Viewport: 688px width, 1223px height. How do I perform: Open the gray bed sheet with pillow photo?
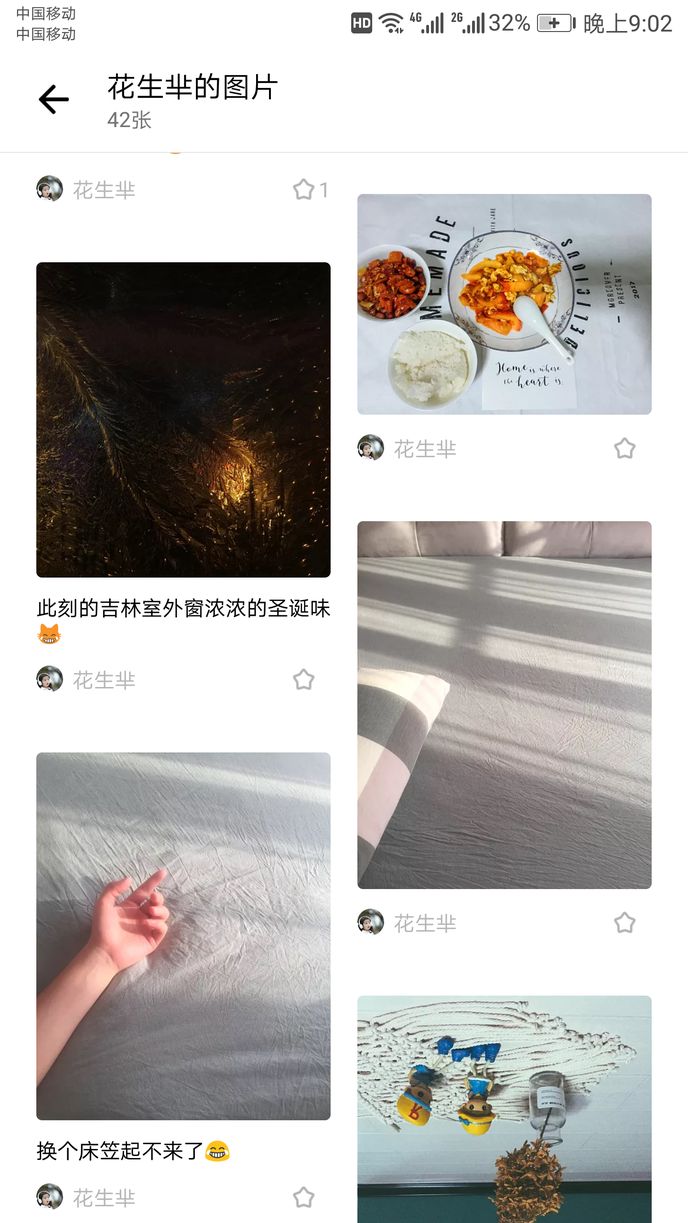(504, 705)
